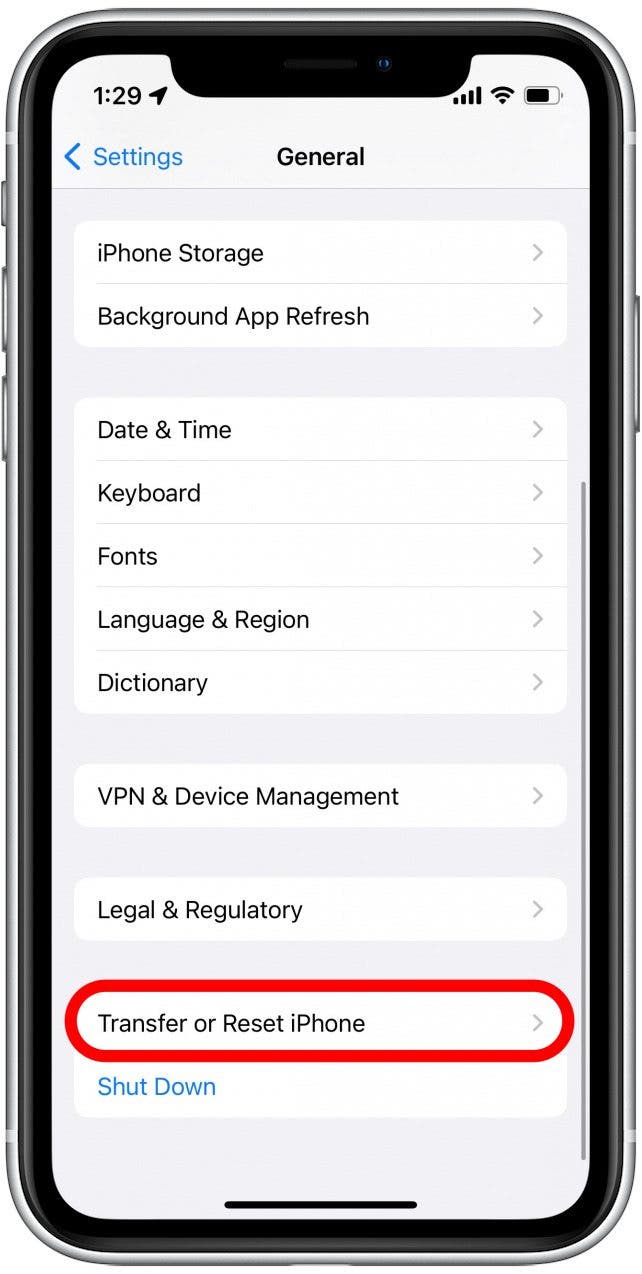Open Legal & Regulatory info
Image resolution: width=642 pixels, height=1274 pixels.
(320, 910)
